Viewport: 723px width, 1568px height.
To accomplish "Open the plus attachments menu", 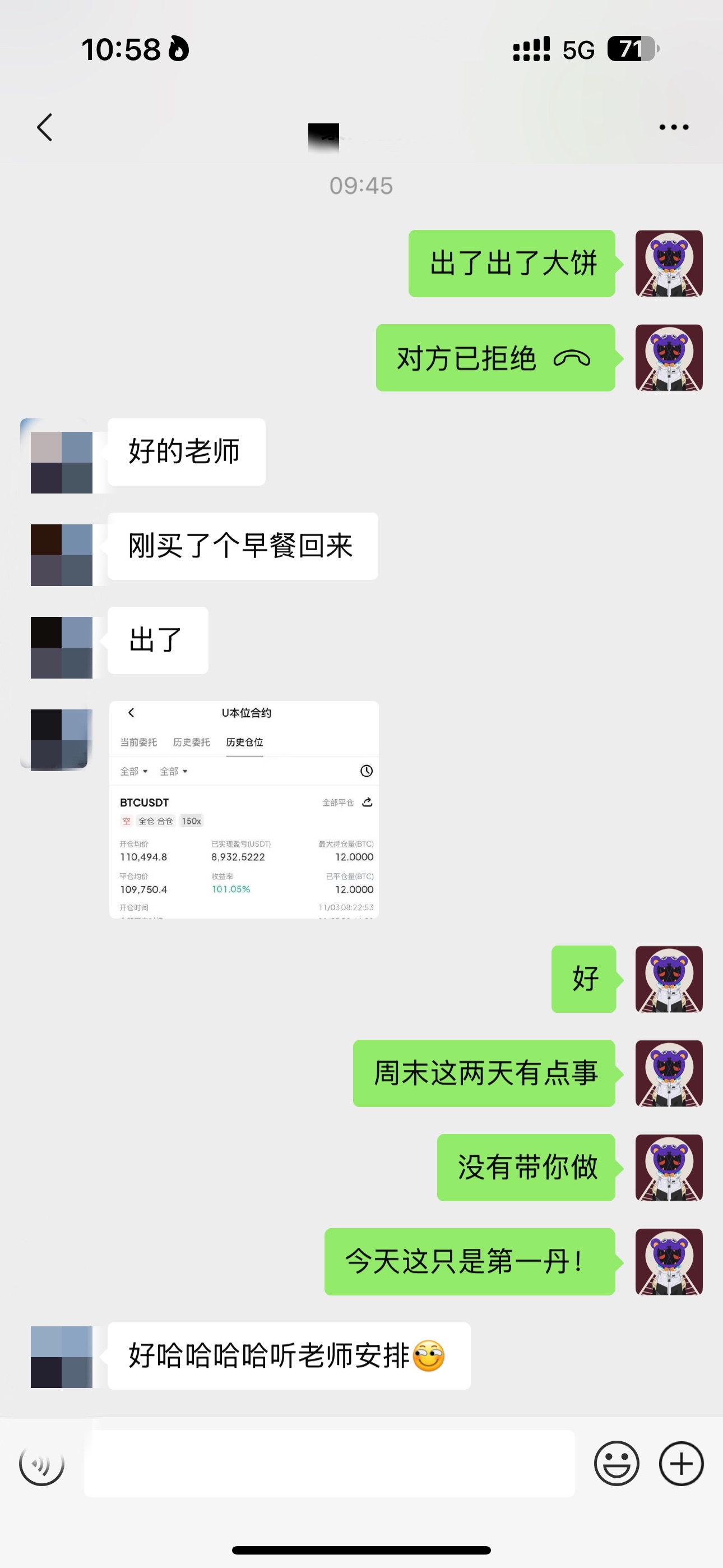I will 681,1463.
